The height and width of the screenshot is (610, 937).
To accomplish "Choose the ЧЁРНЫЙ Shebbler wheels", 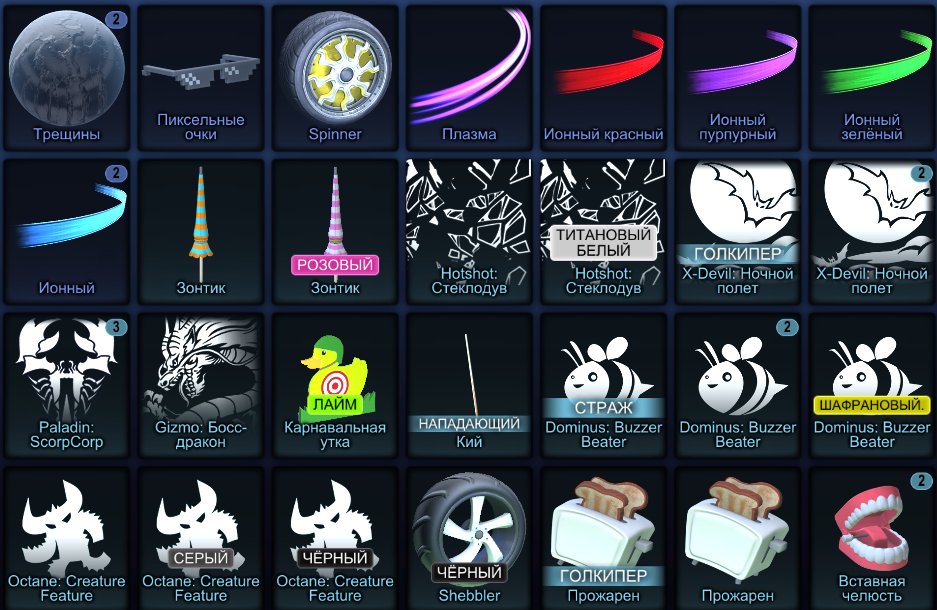I will pos(469,537).
